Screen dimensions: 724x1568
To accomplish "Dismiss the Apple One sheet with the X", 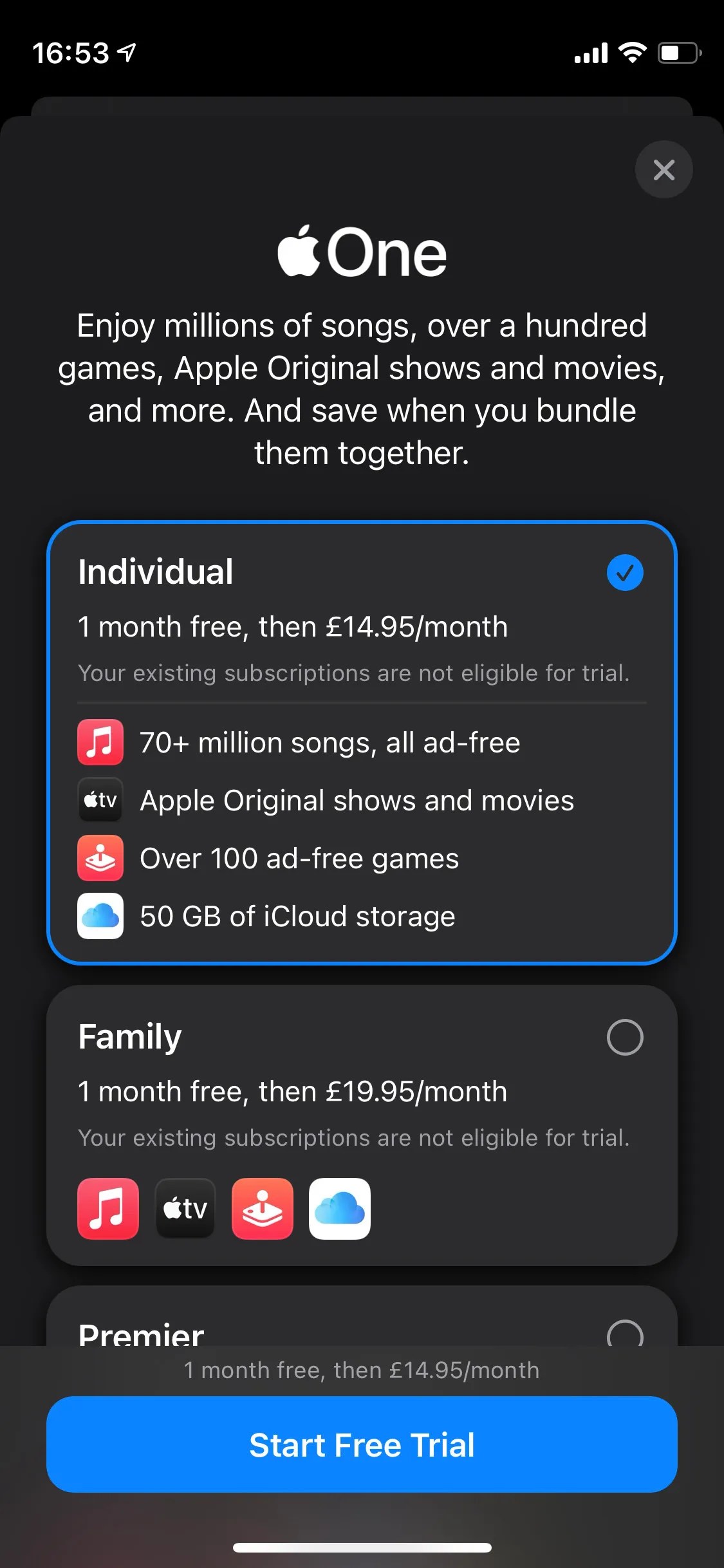I will point(664,169).
